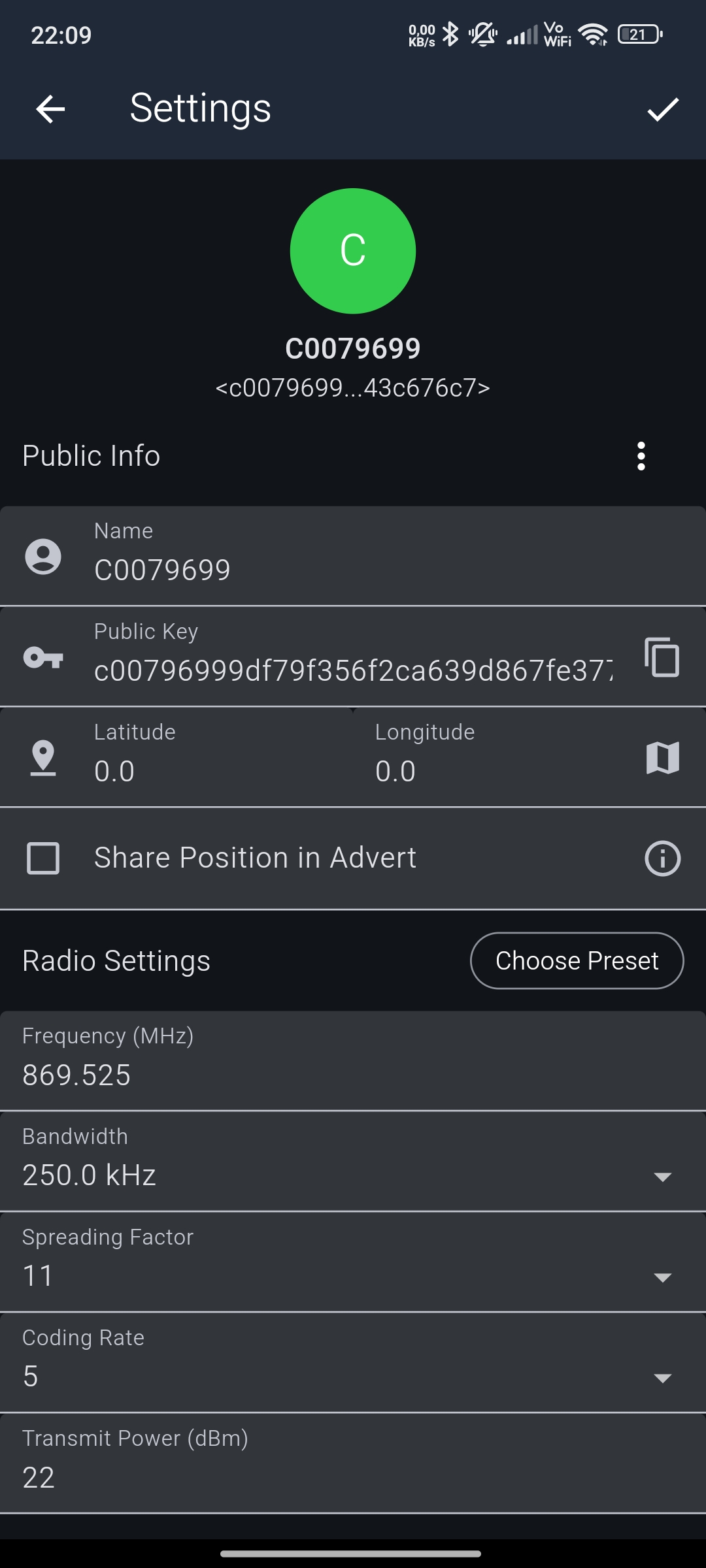
Task: Enable Share Position in Advert checkbox
Action: click(x=43, y=858)
